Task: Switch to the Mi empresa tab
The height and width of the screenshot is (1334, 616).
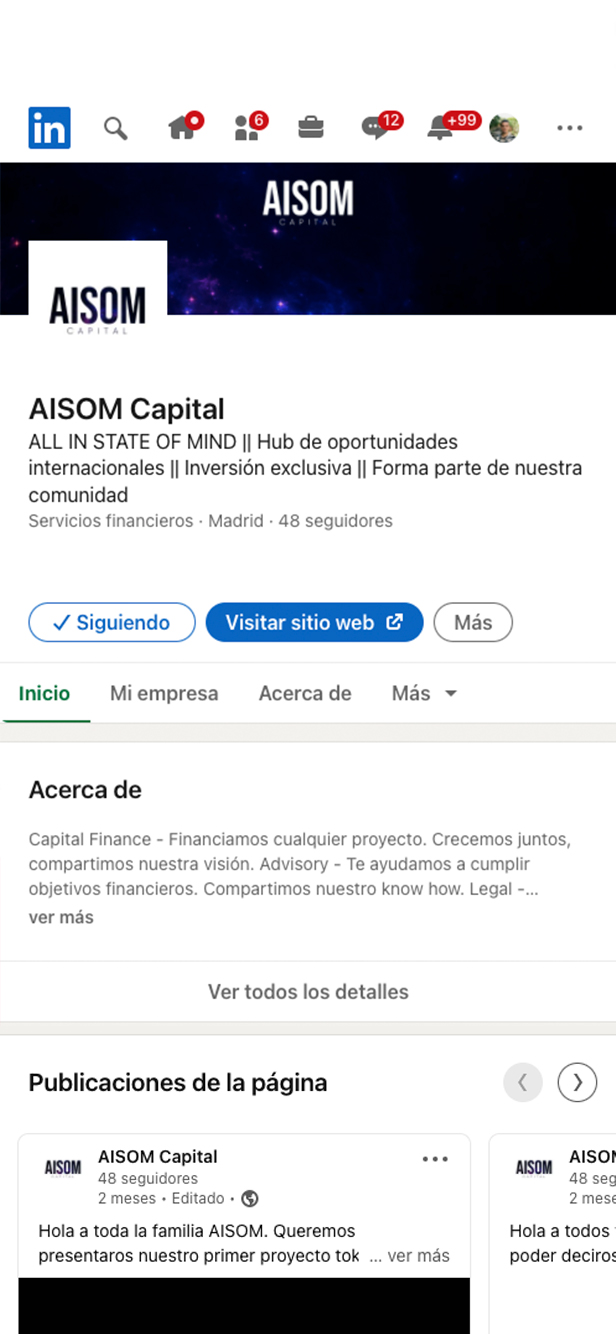Action: tap(164, 693)
